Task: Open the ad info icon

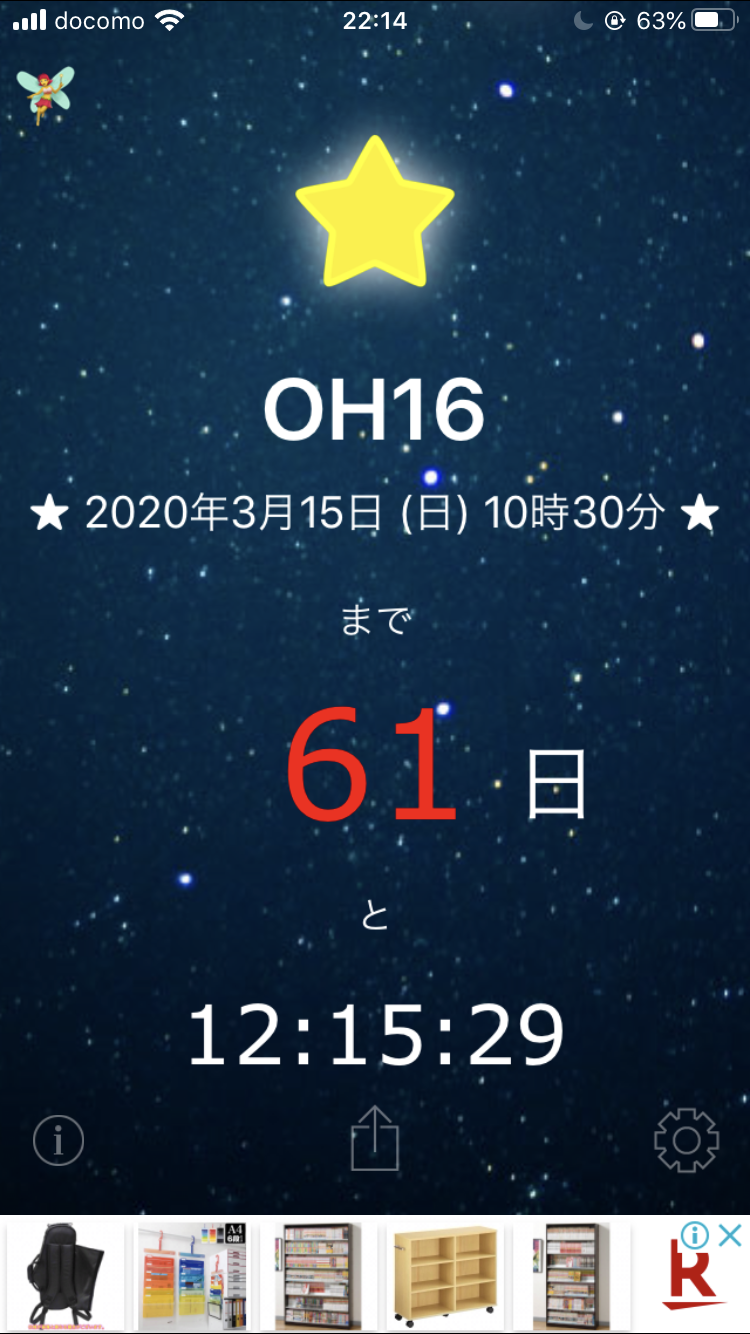Action: tap(695, 1235)
